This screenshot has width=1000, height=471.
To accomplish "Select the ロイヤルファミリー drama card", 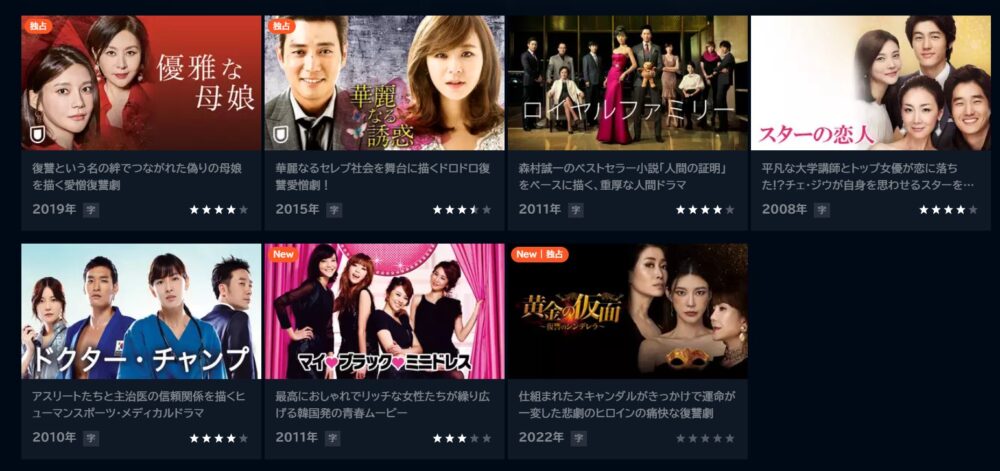I will (x=627, y=83).
